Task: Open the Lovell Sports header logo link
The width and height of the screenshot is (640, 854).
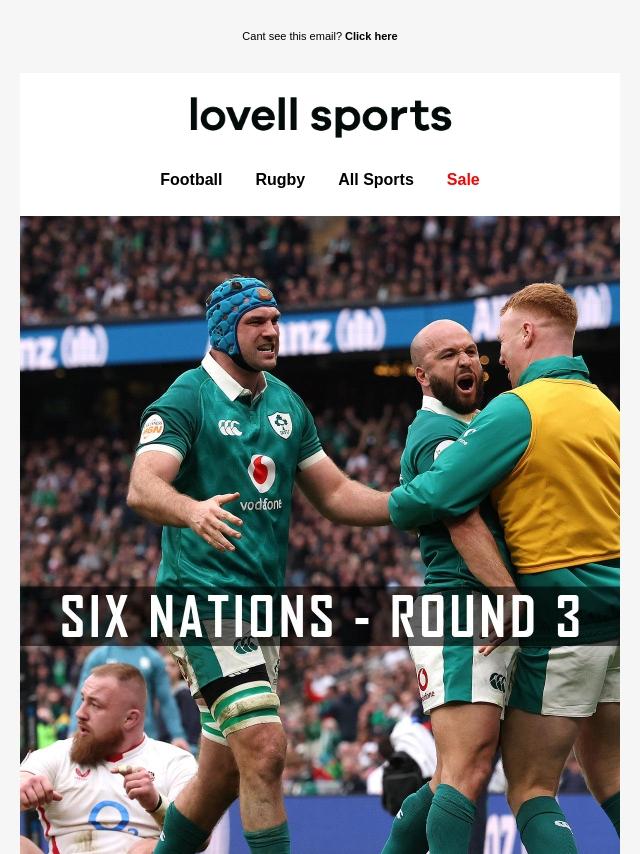Action: (320, 116)
